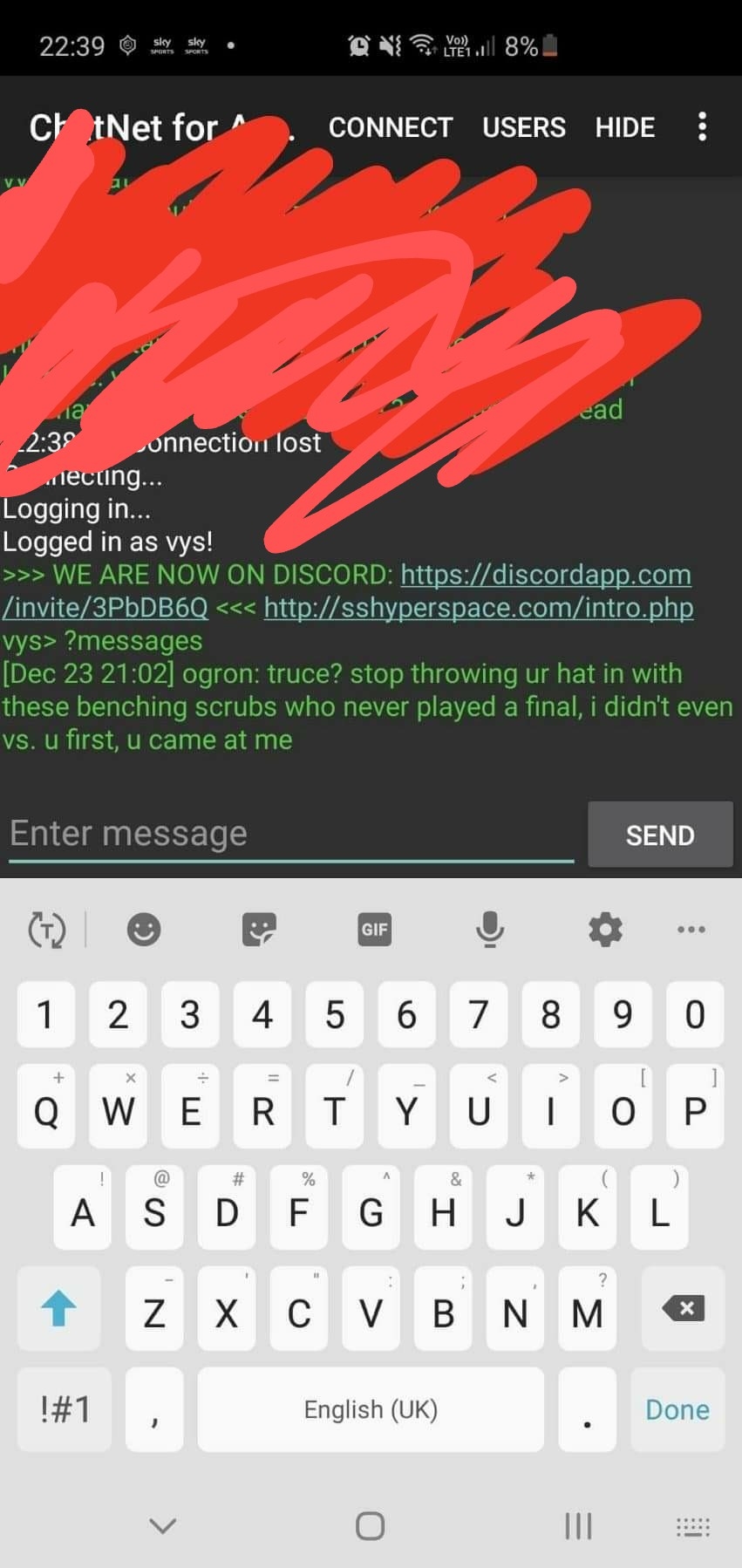
Task: Go to the home screen
Action: (x=370, y=1526)
